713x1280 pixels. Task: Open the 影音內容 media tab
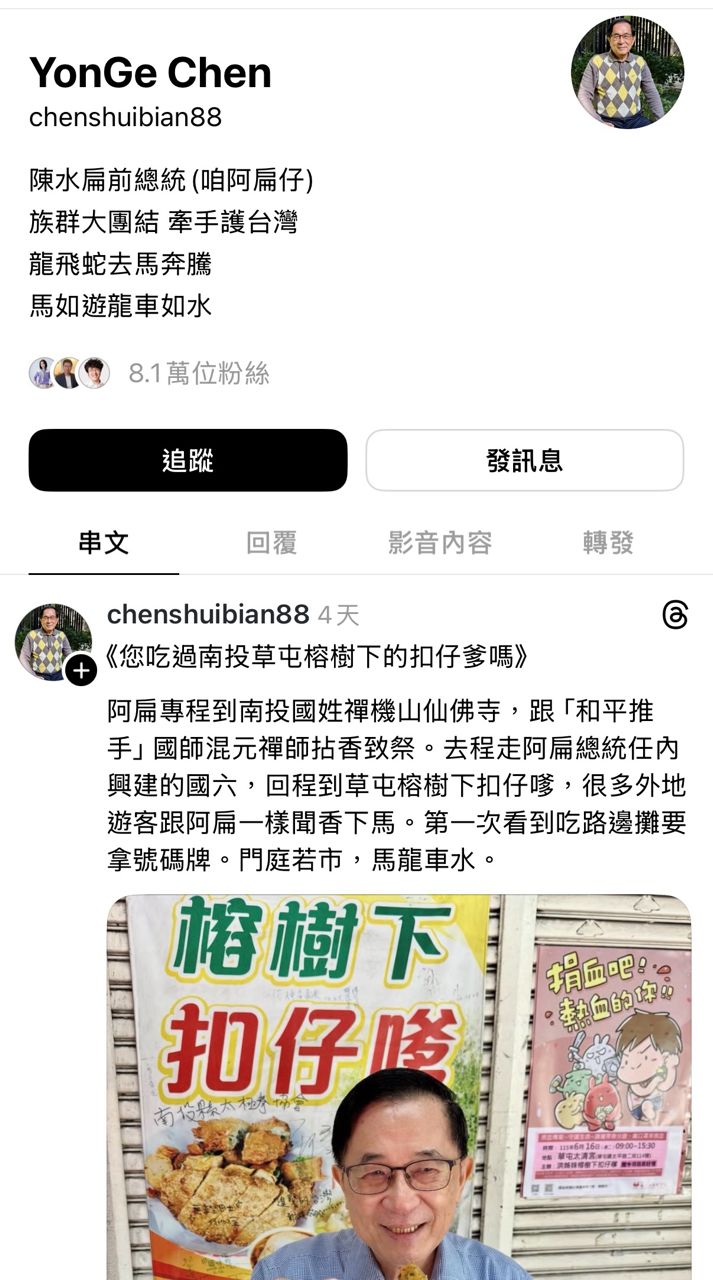click(440, 543)
